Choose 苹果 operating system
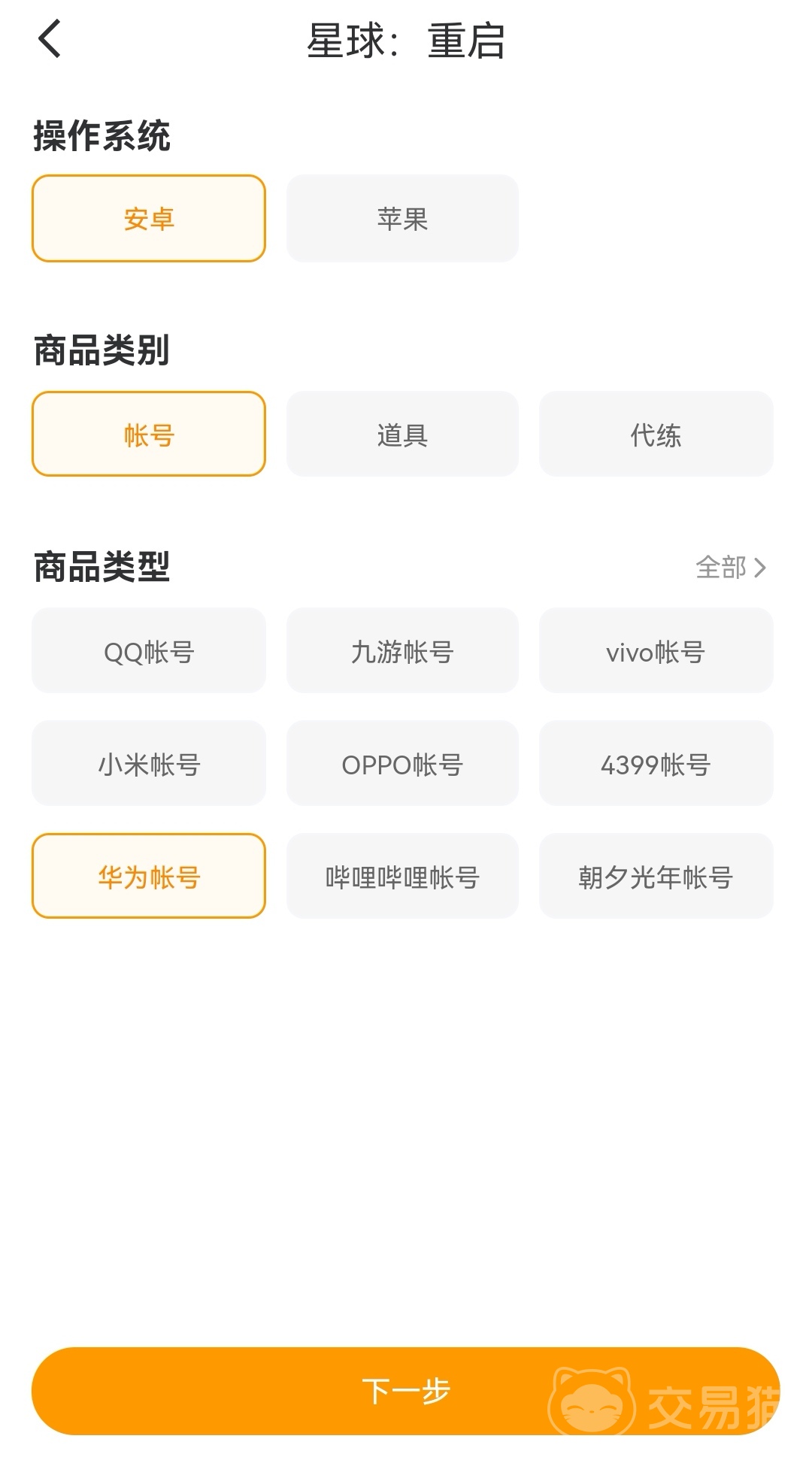This screenshot has width=812, height=1457. (402, 219)
